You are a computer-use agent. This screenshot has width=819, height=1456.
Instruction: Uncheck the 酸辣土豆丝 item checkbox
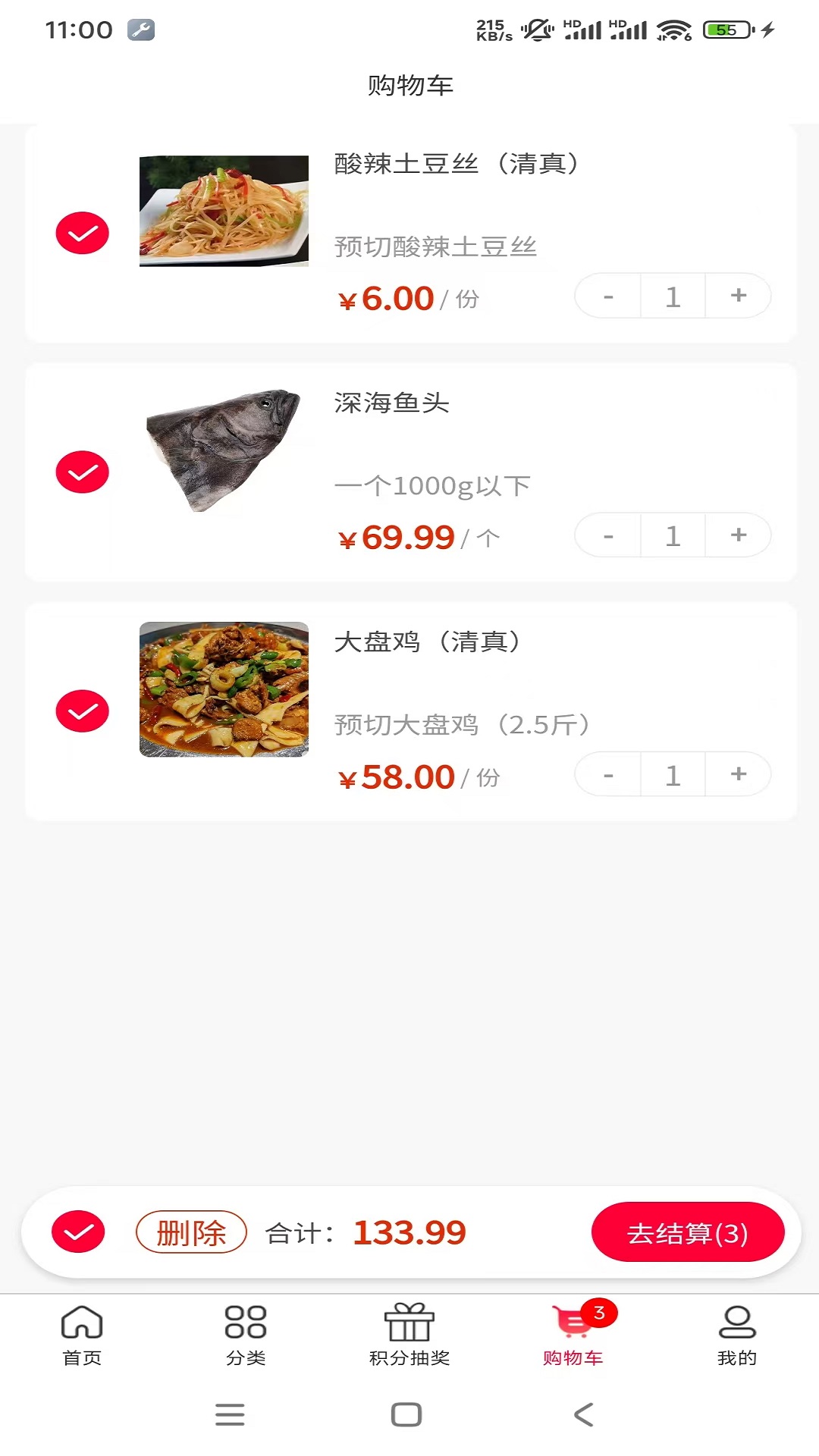pos(82,233)
